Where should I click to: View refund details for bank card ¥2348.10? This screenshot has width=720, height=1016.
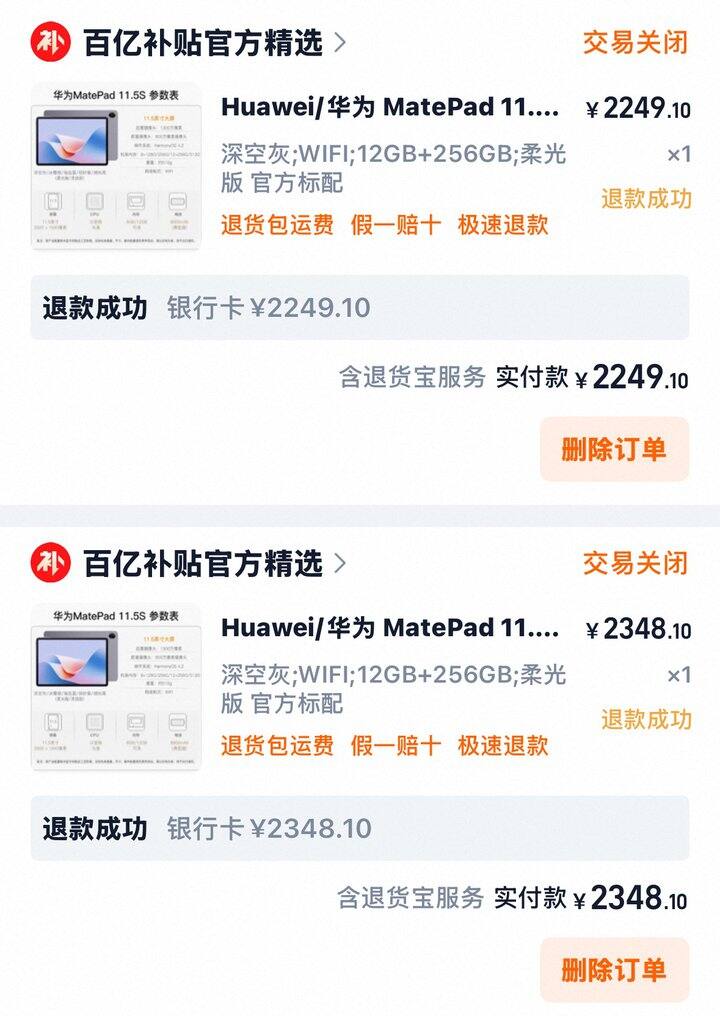pyautogui.click(x=359, y=828)
